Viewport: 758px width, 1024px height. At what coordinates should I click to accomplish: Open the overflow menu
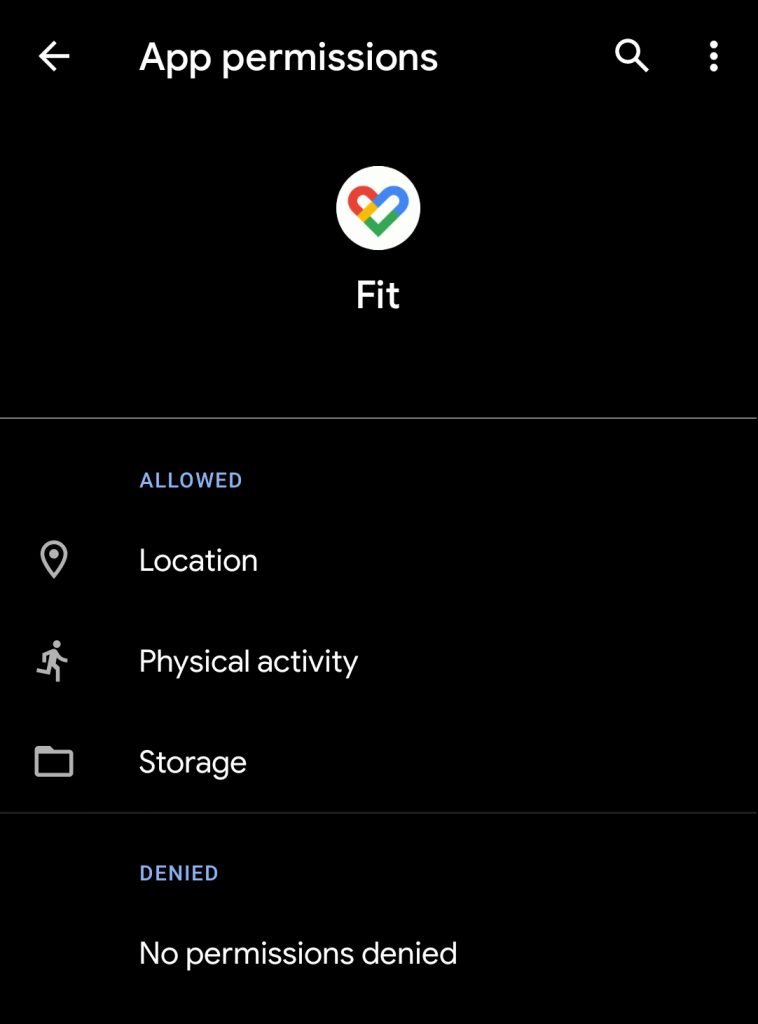tap(713, 57)
